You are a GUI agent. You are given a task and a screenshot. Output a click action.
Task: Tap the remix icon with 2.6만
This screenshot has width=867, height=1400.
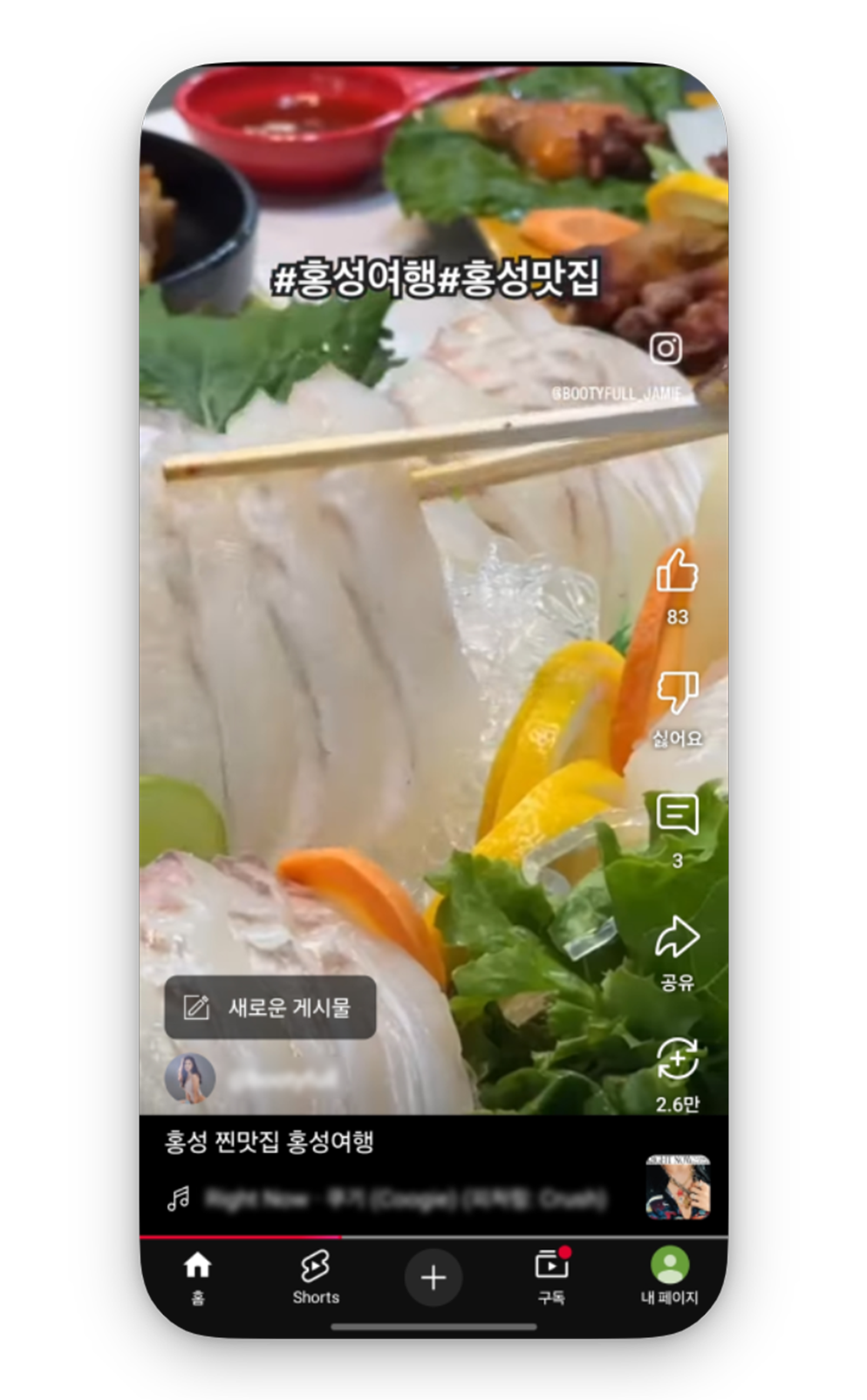(677, 1058)
